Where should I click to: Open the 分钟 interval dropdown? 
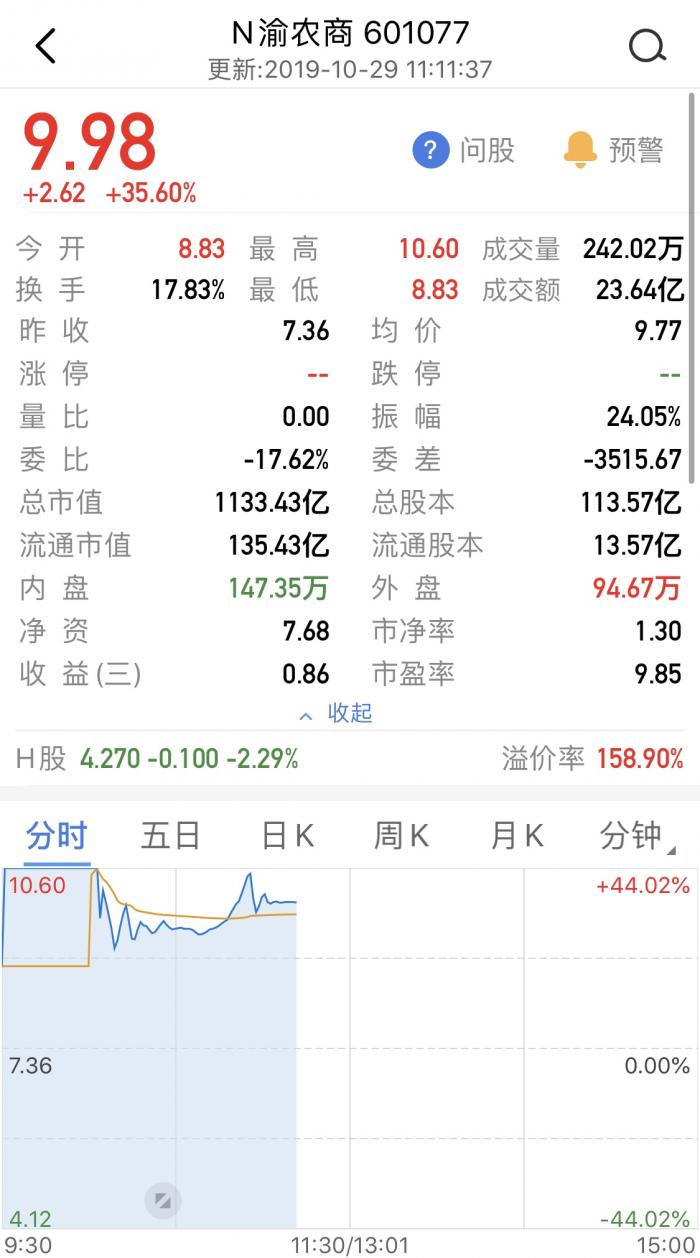tap(634, 835)
